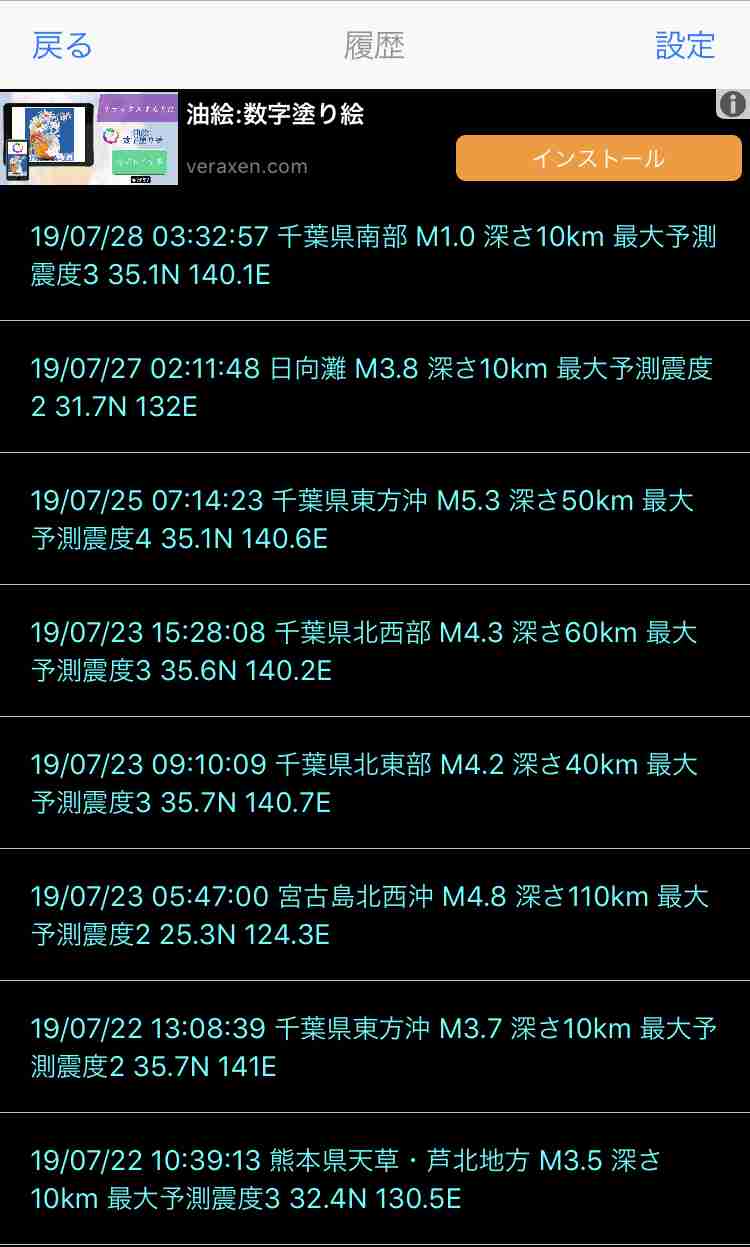
Task: Select the 宮古島北西沖 M4.8 entry
Action: click(x=375, y=915)
